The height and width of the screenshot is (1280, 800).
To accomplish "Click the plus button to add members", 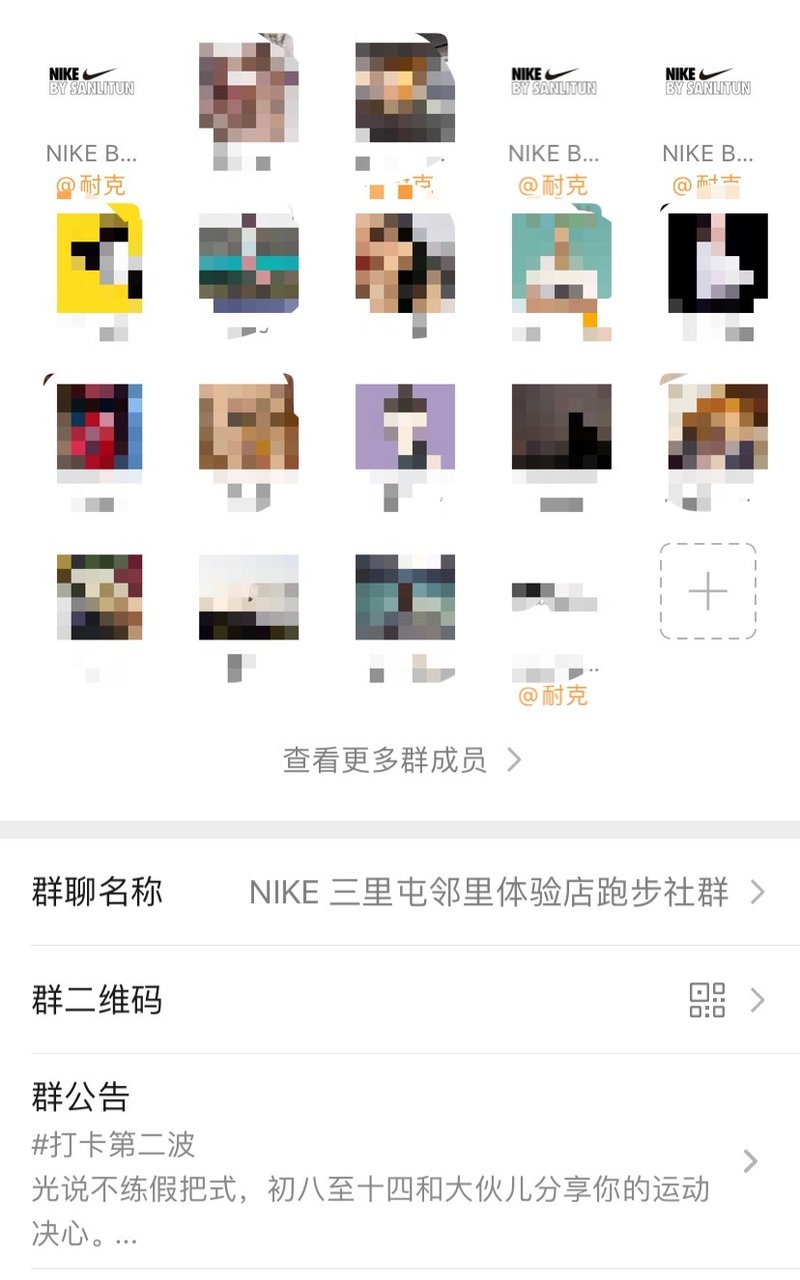I will pyautogui.click(x=708, y=590).
